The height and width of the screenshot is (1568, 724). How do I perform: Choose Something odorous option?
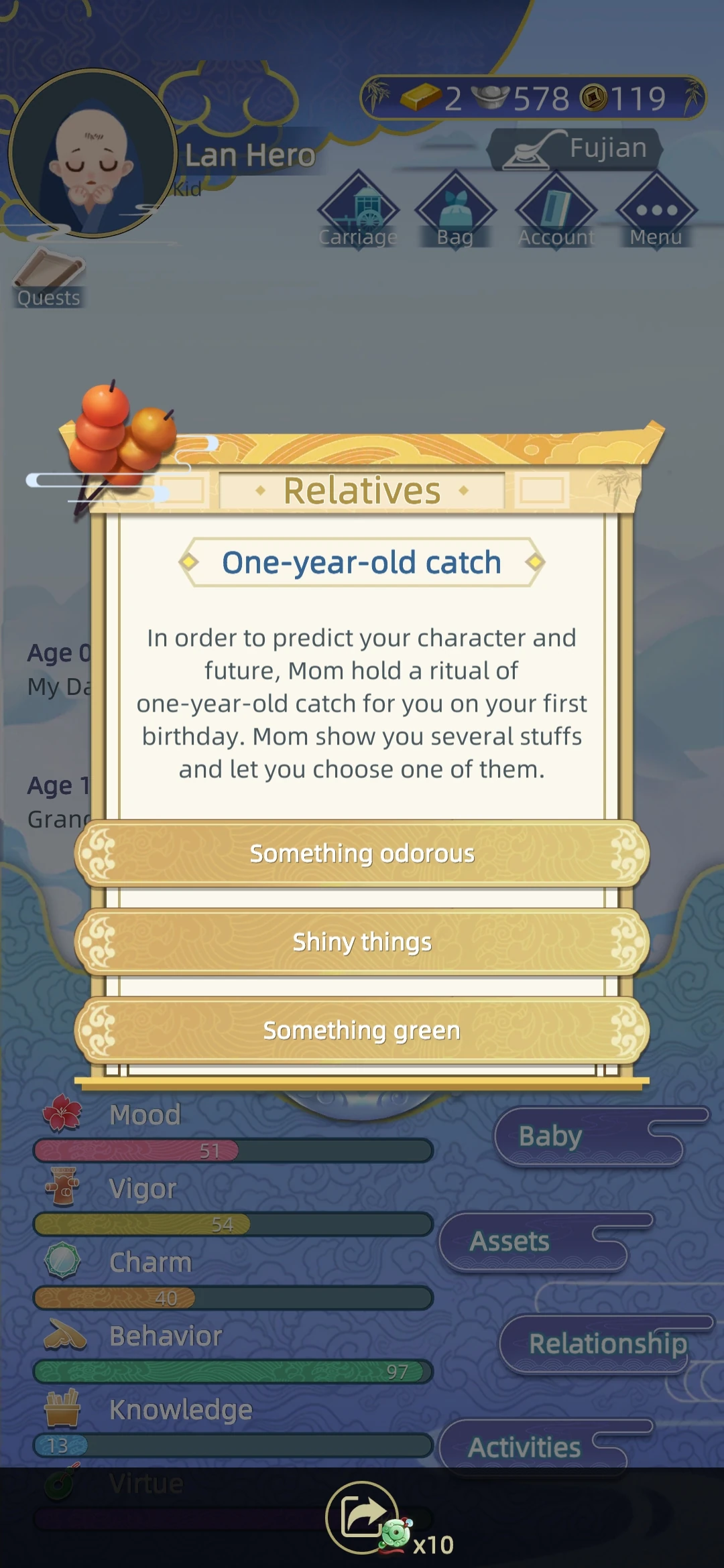coord(362,854)
